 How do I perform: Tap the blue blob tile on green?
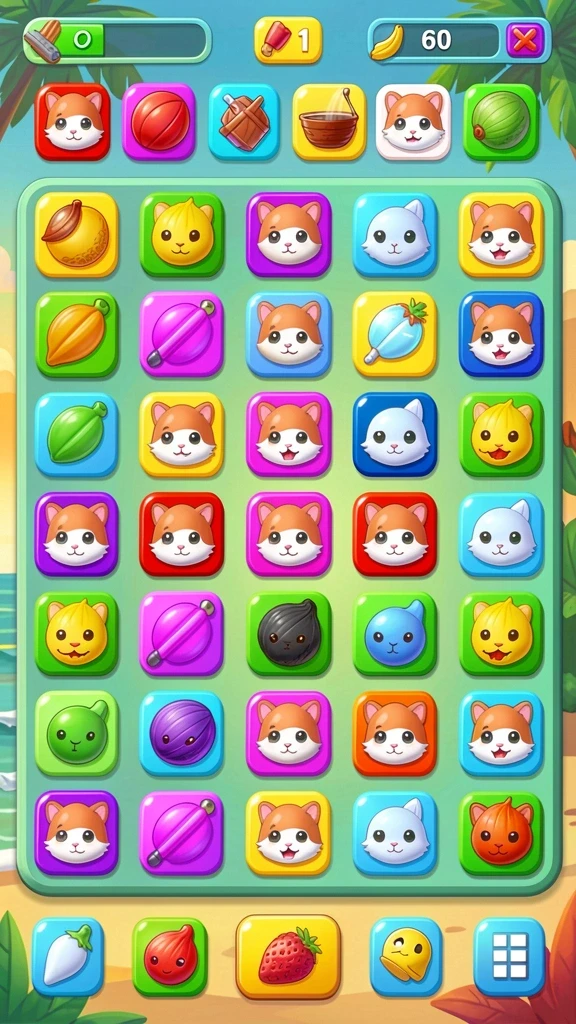click(x=395, y=633)
